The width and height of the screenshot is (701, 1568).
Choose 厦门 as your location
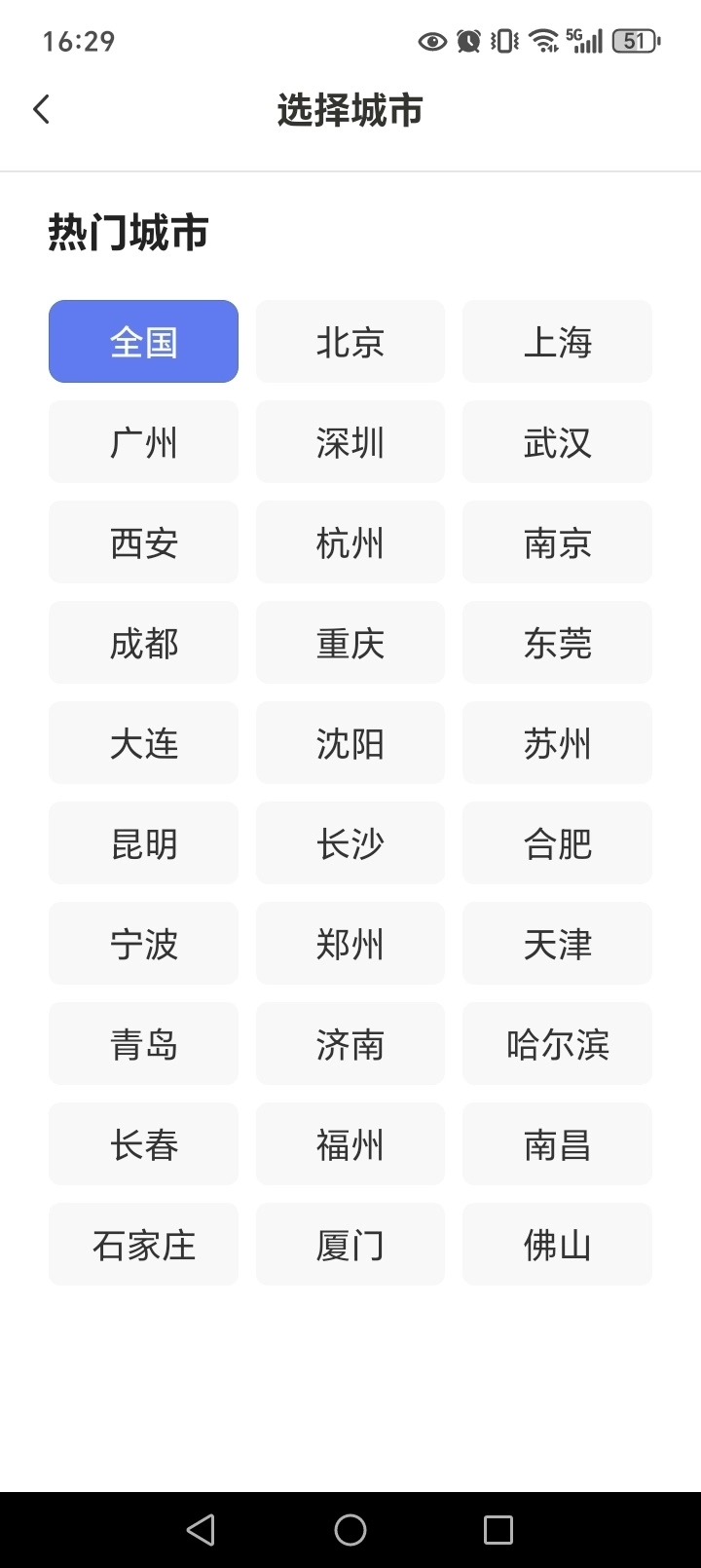(x=350, y=1244)
